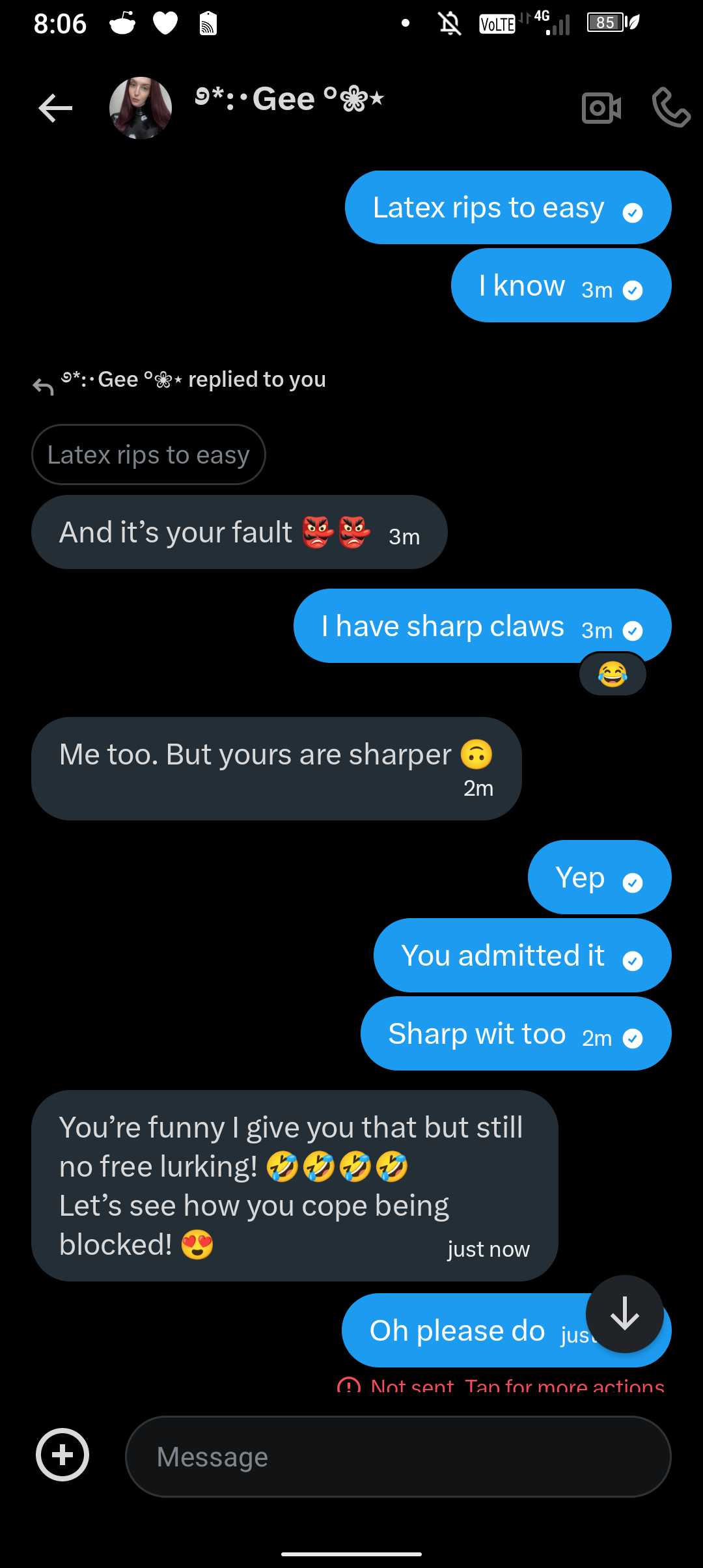Go back to the messages list
Screen dimensions: 703x1568
click(x=55, y=108)
